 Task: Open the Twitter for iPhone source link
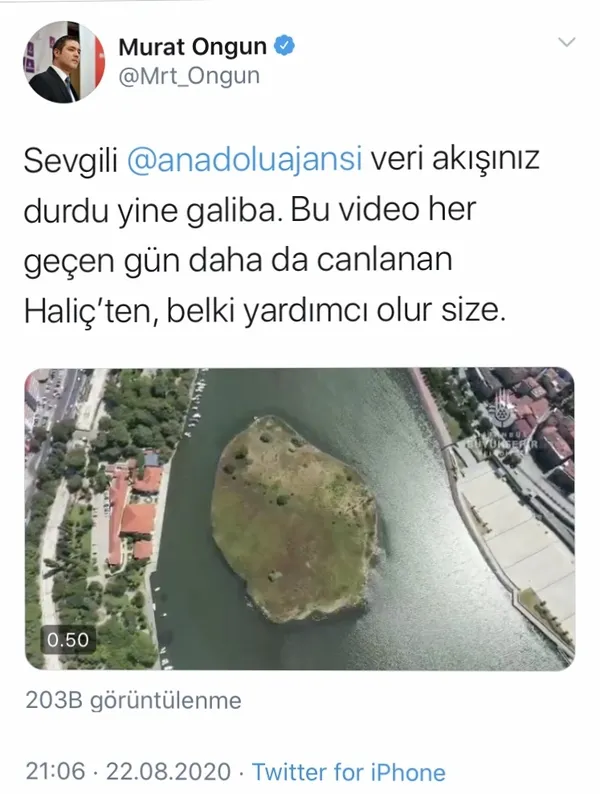click(348, 772)
